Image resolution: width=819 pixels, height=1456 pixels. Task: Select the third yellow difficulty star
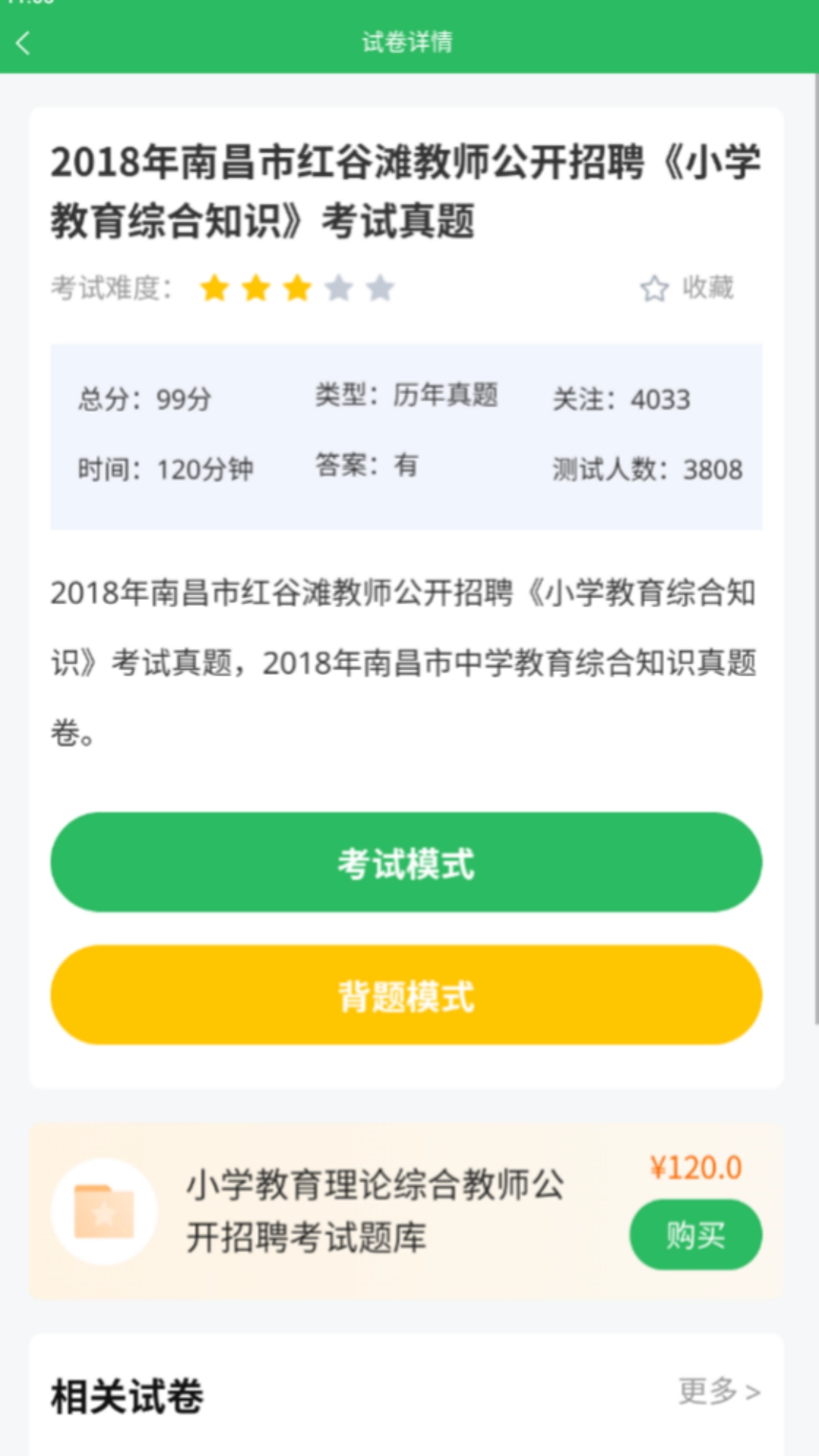(296, 287)
